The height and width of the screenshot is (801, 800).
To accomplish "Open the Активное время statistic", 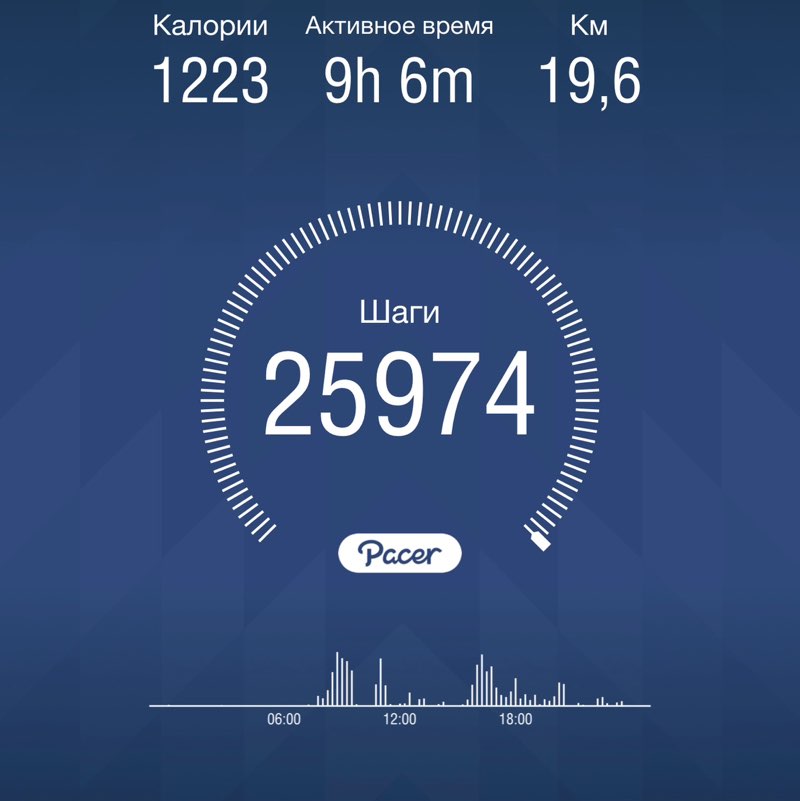I will tap(398, 25).
